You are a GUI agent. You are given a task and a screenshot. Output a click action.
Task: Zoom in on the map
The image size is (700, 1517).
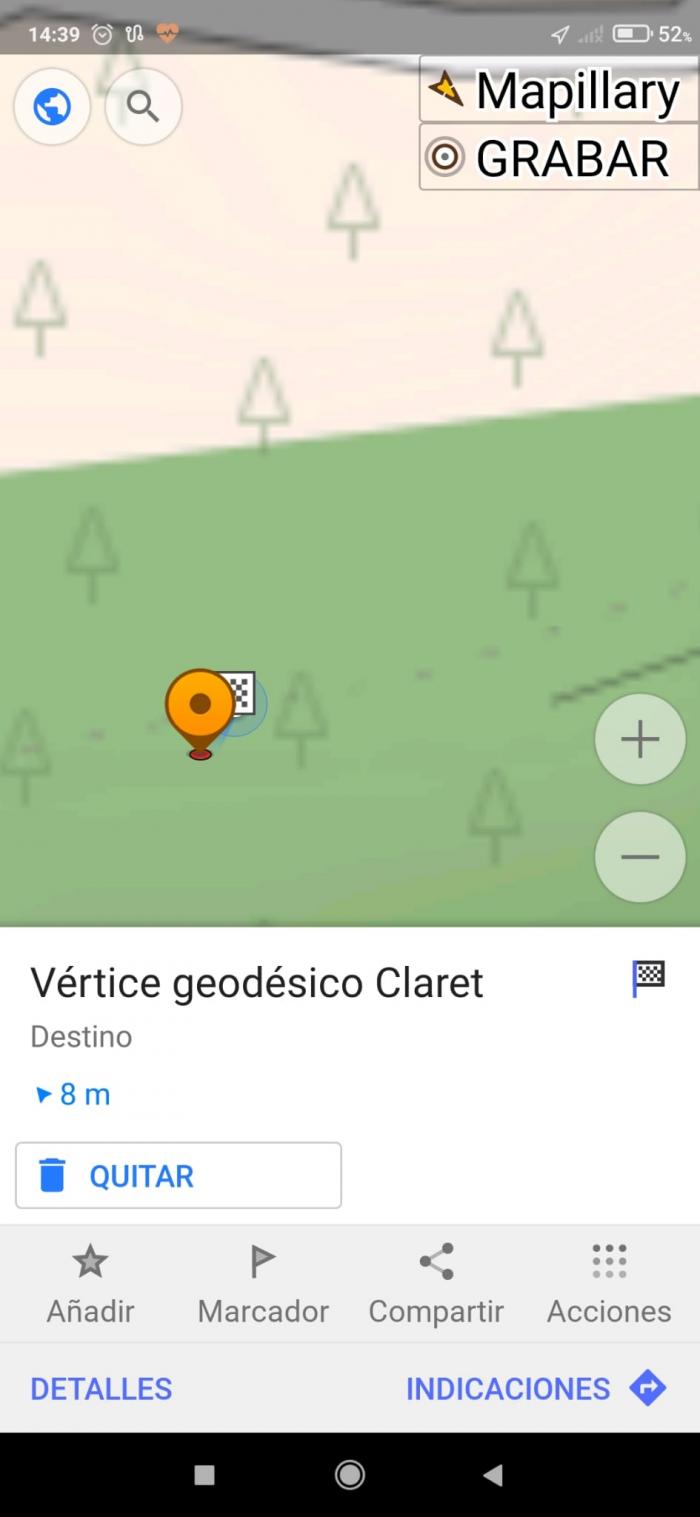(640, 739)
